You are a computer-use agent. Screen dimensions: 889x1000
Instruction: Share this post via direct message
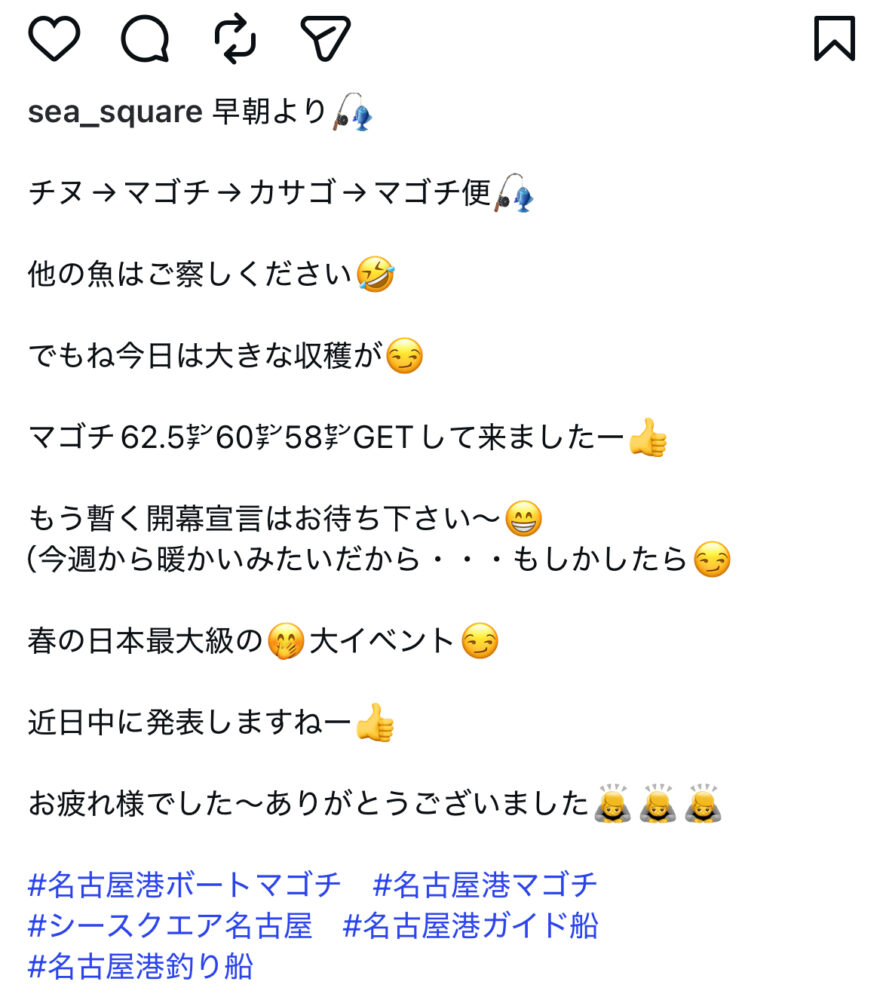(325, 38)
